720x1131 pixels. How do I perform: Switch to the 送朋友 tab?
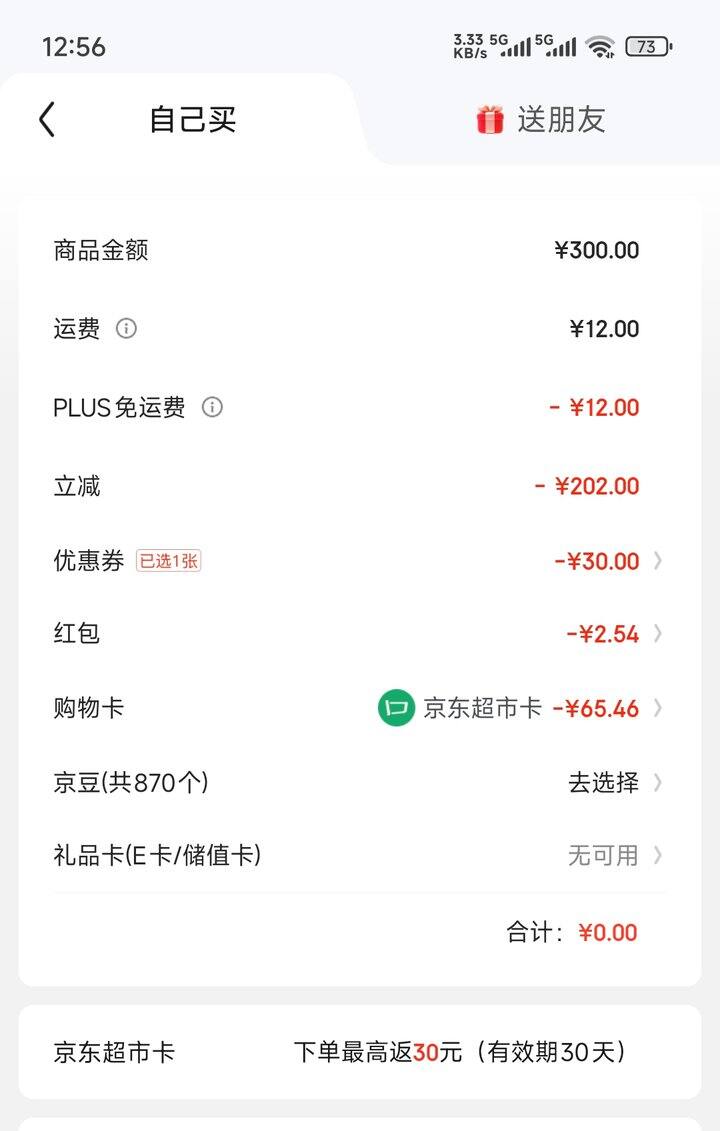coord(541,120)
